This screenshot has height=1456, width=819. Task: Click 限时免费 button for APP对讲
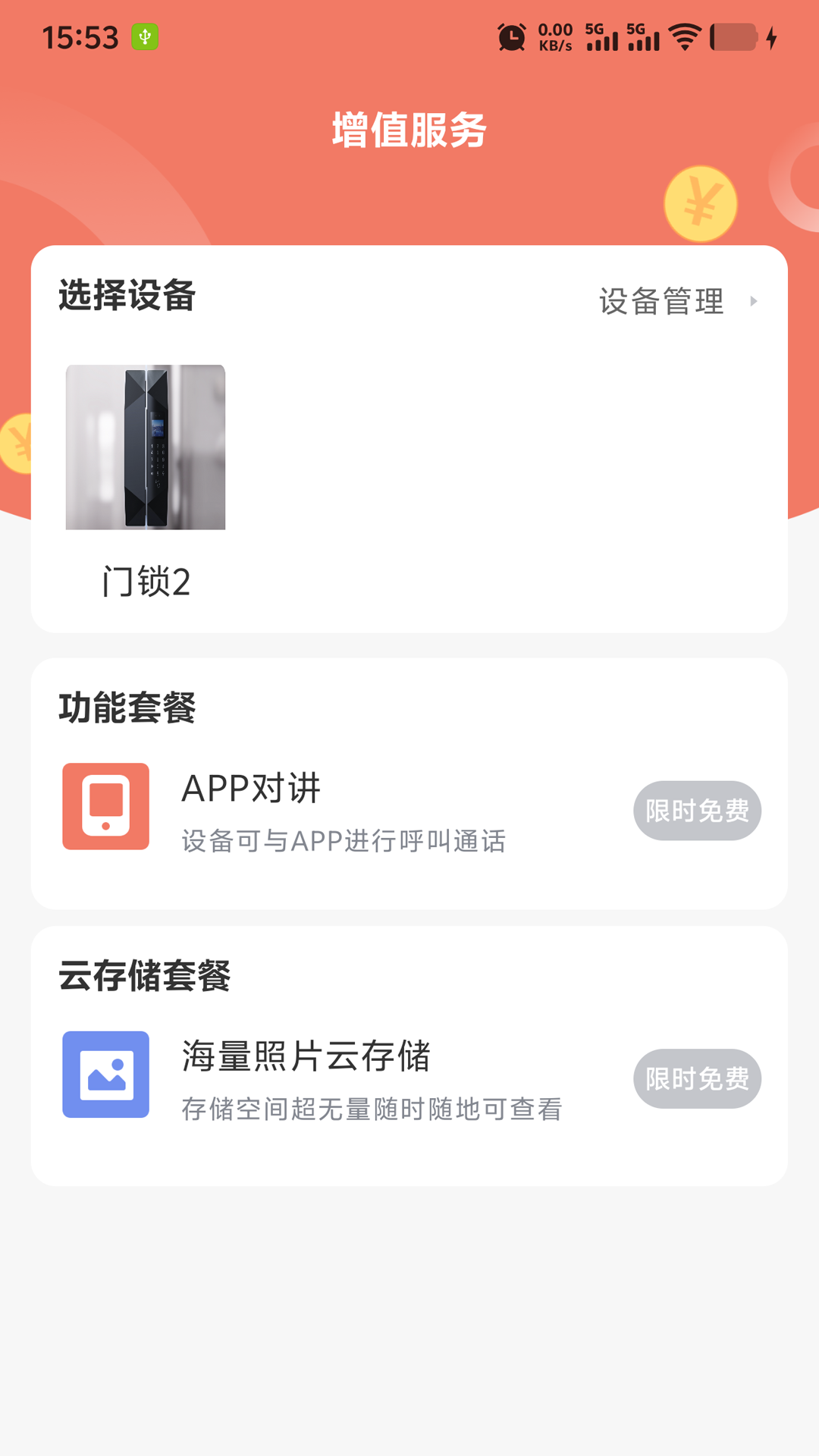tap(696, 811)
